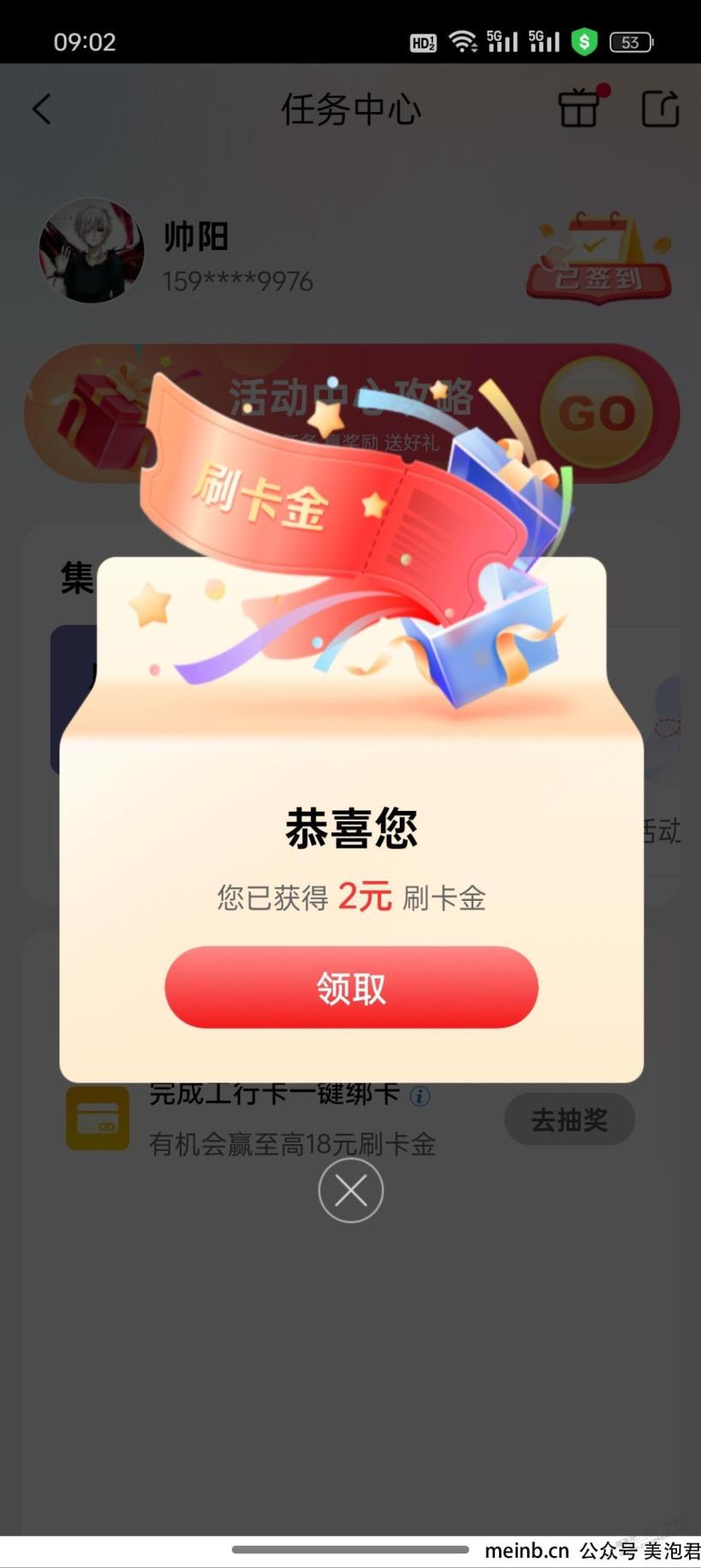Share the task center page
The width and height of the screenshot is (701, 1568).
tap(660, 109)
